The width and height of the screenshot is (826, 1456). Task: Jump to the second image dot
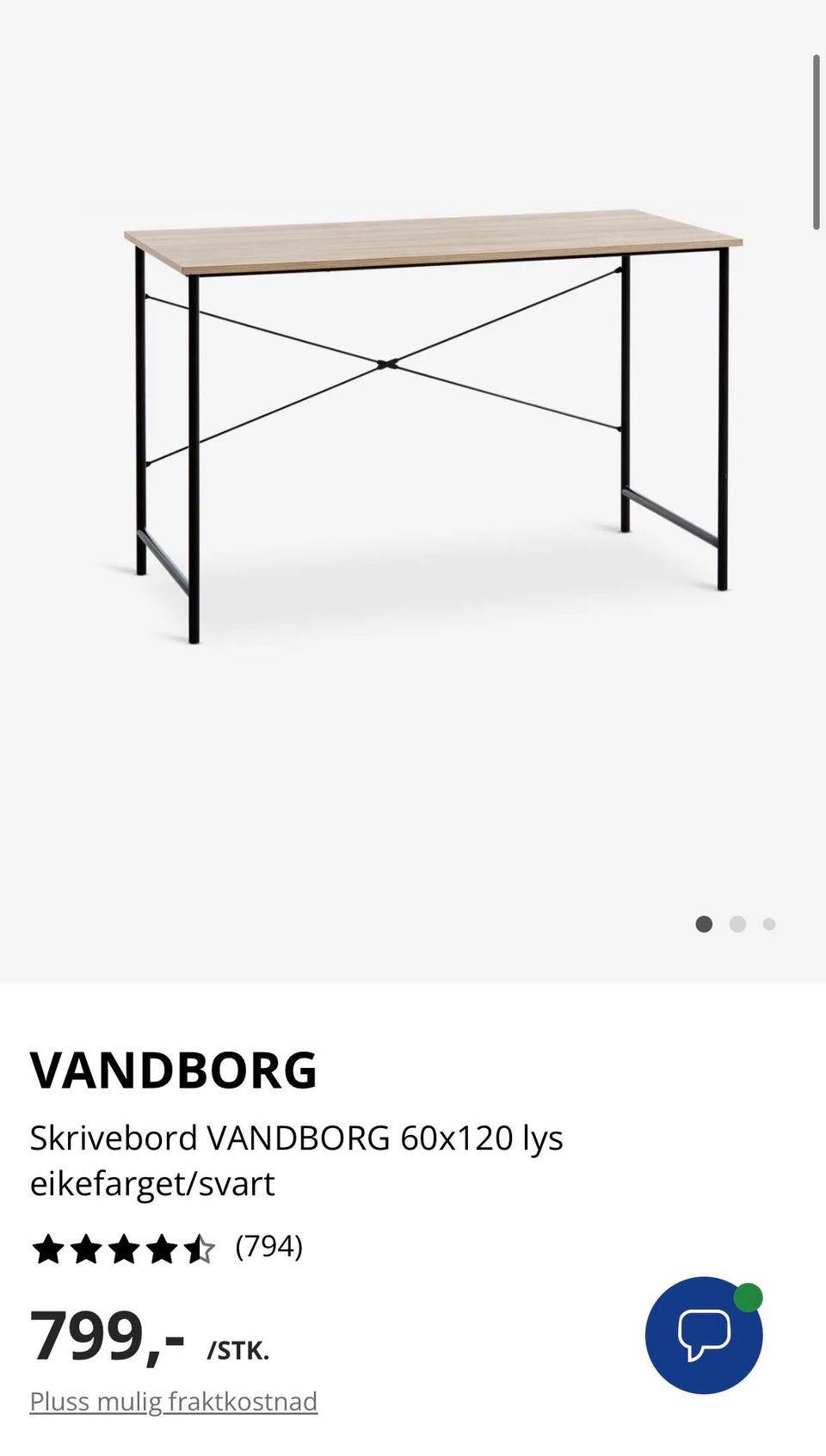737,924
